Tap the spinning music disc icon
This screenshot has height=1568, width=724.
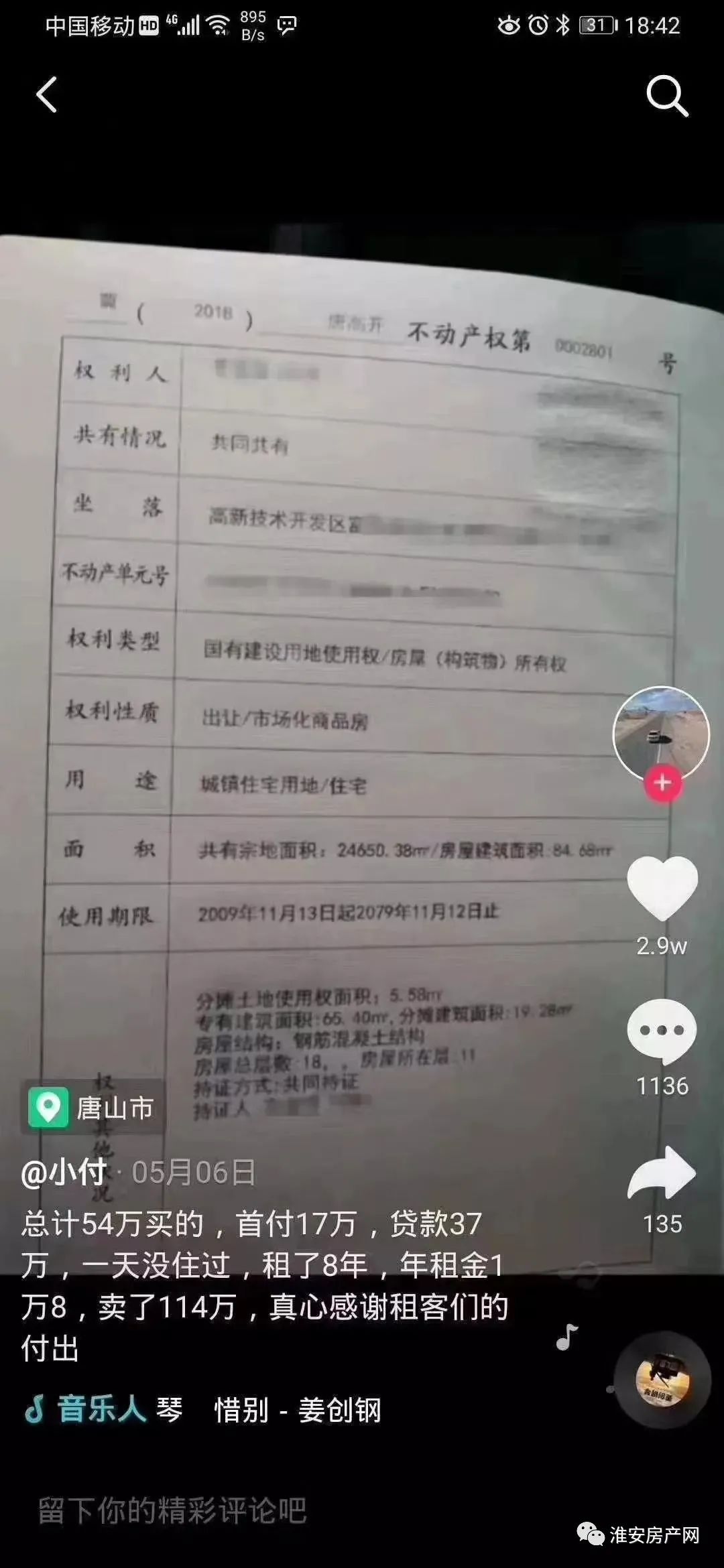[662, 1380]
